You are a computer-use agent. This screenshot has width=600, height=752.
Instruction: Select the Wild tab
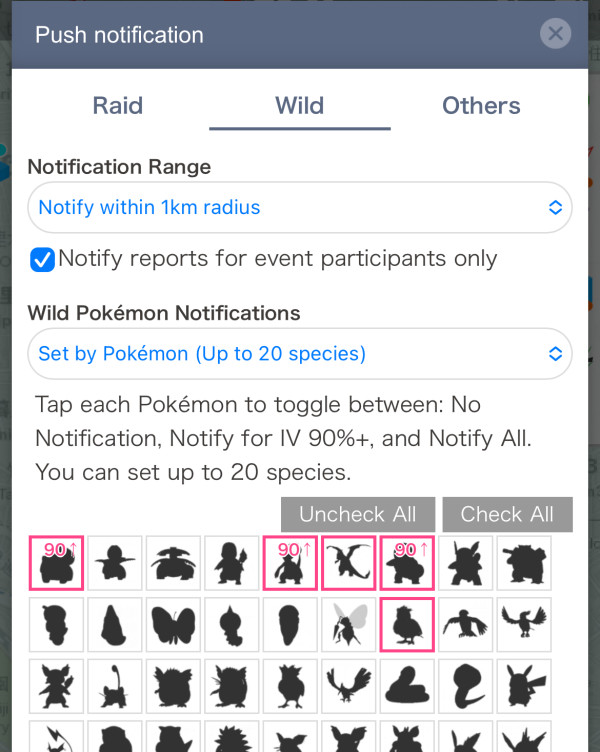(299, 106)
